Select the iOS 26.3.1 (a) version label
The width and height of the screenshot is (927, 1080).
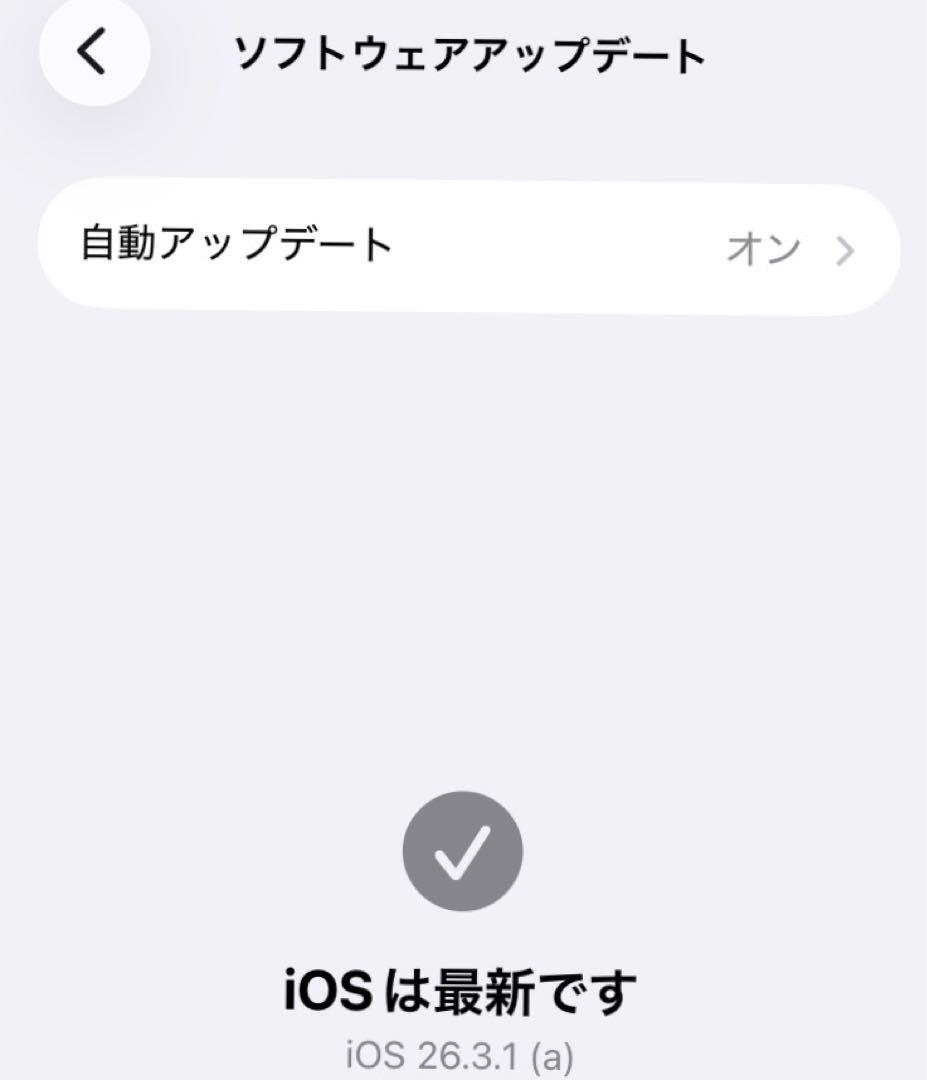pyautogui.click(x=463, y=1054)
